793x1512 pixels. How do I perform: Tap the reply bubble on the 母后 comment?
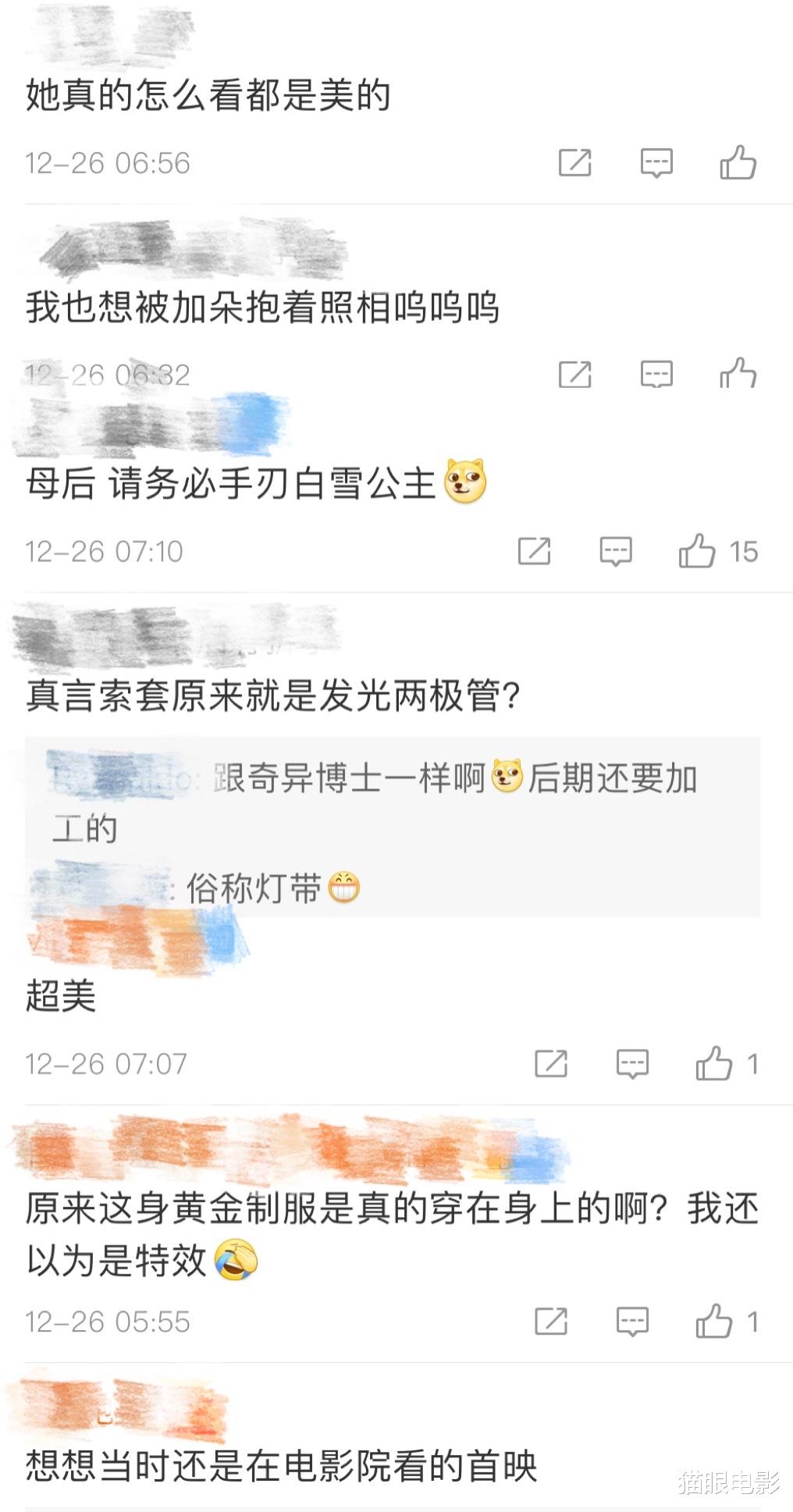(x=616, y=550)
